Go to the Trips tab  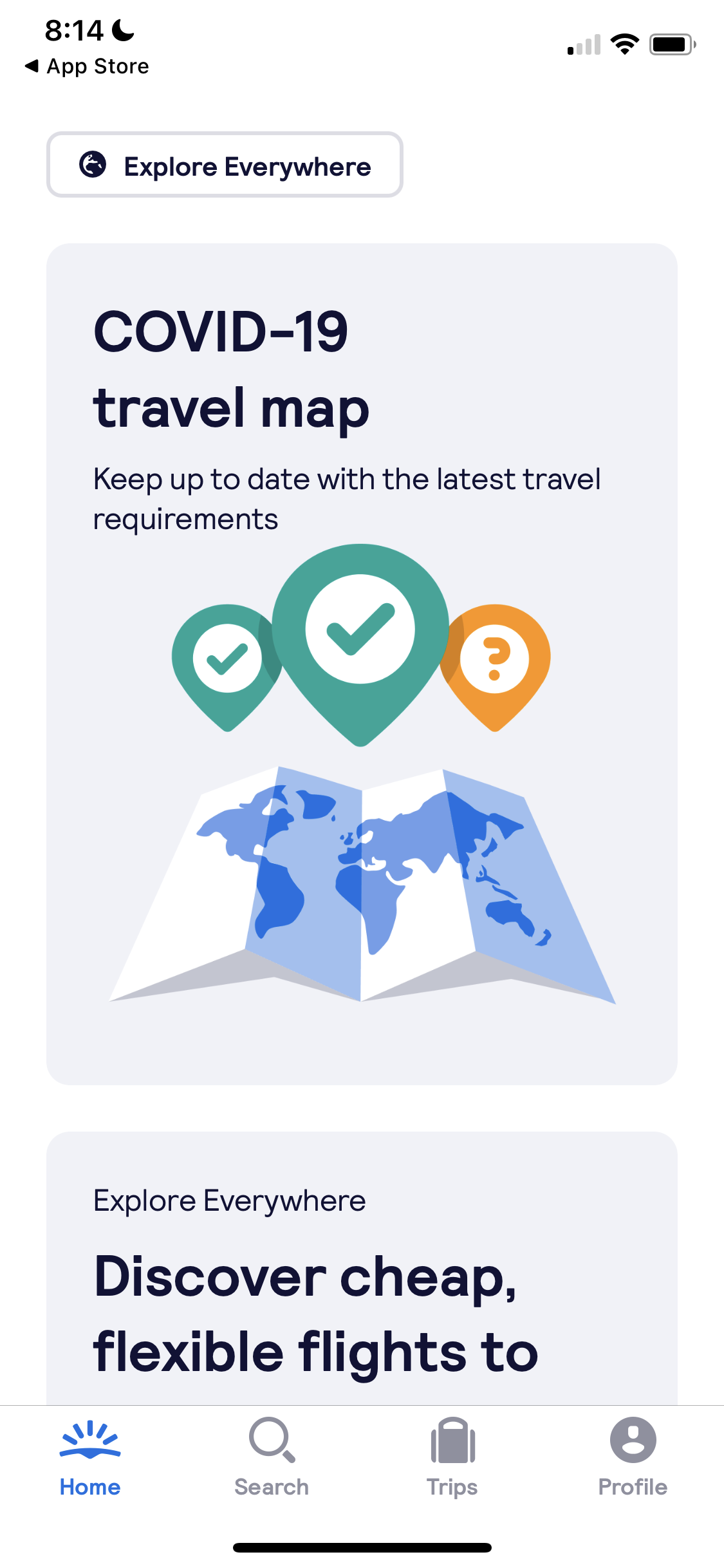(x=452, y=1457)
